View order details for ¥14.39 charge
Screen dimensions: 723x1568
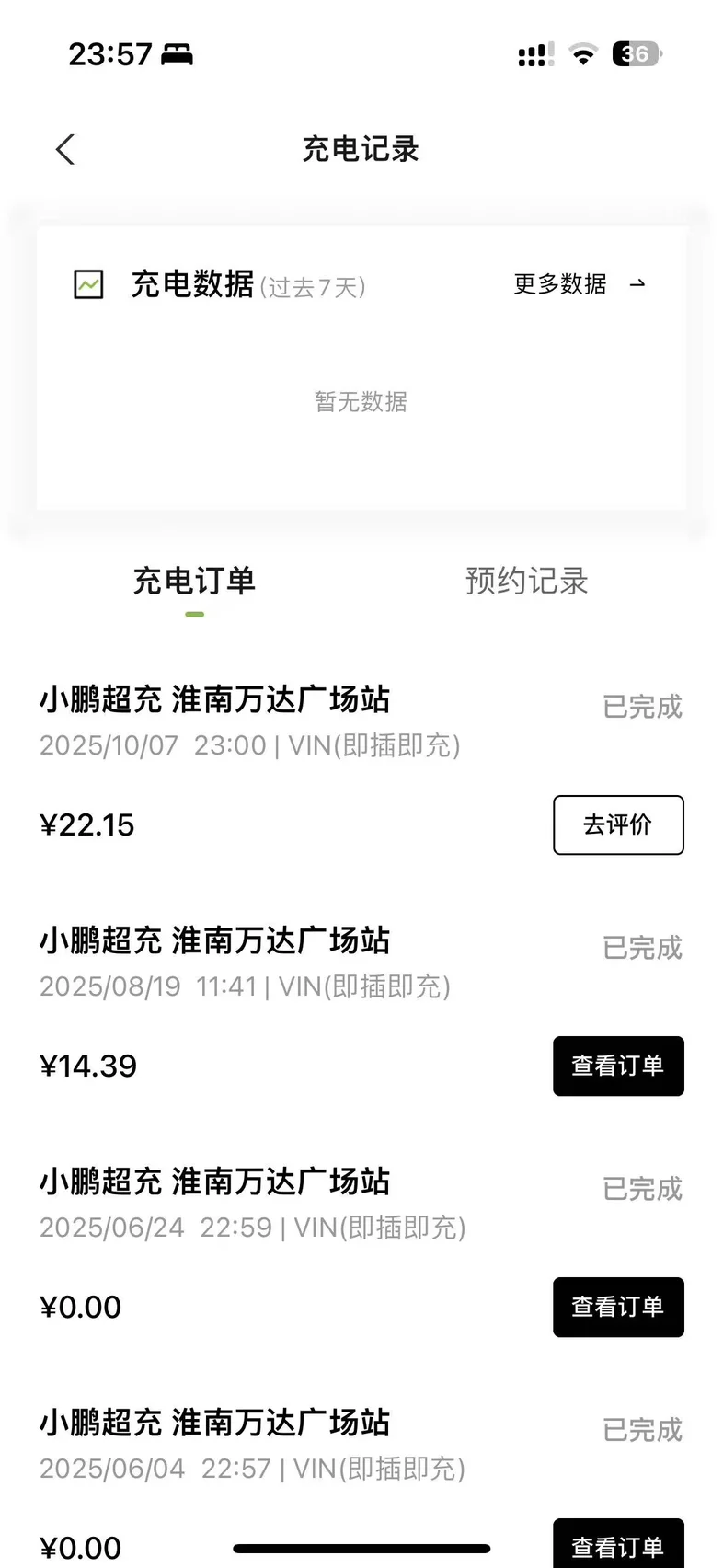tap(617, 1066)
